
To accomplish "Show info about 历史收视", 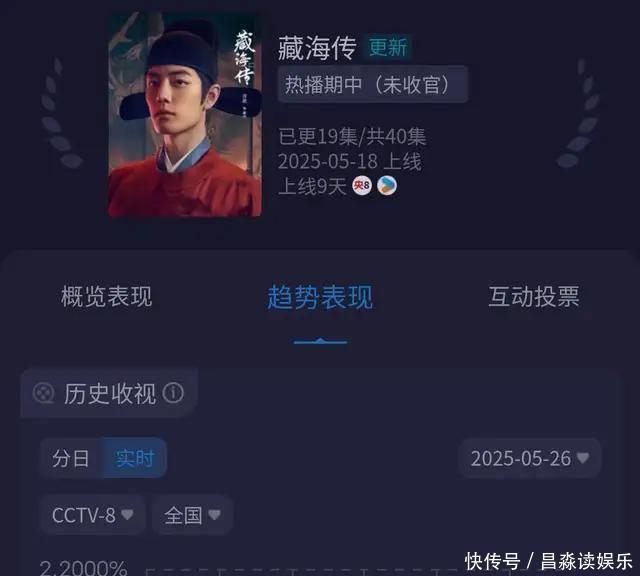I will click(173, 393).
